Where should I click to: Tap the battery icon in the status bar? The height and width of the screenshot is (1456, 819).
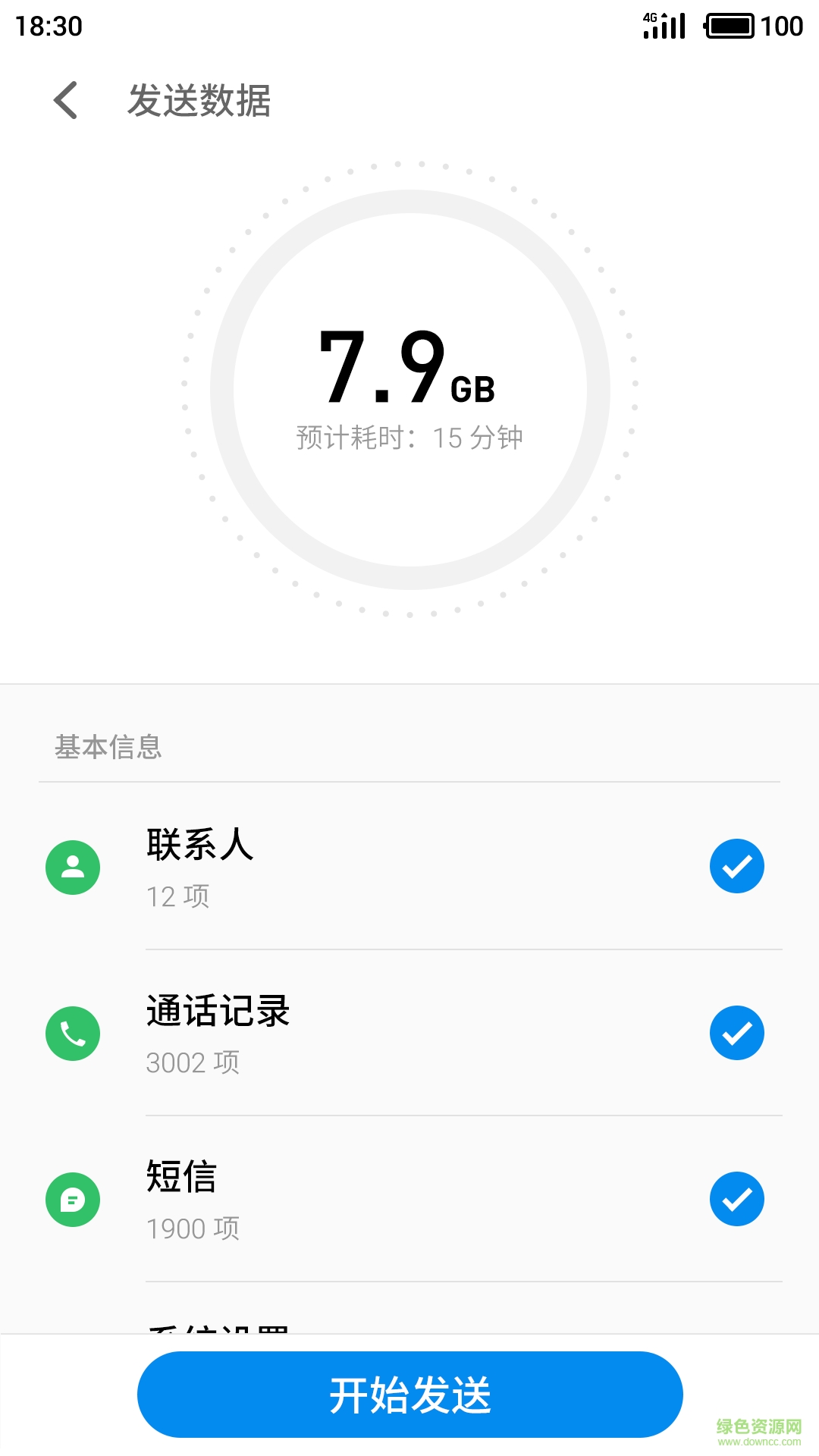click(730, 25)
